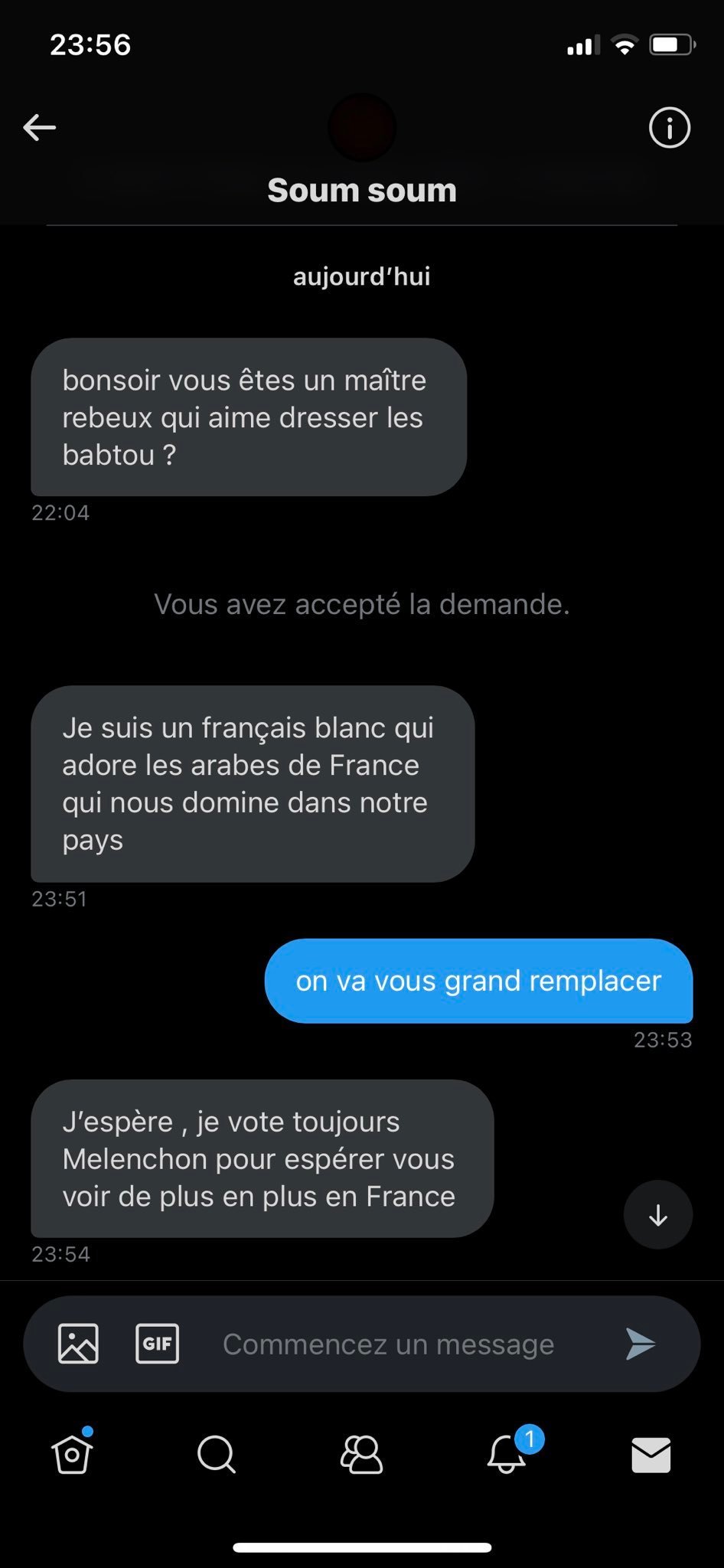Jump to the latest message
724x1568 pixels.
coord(658,1215)
